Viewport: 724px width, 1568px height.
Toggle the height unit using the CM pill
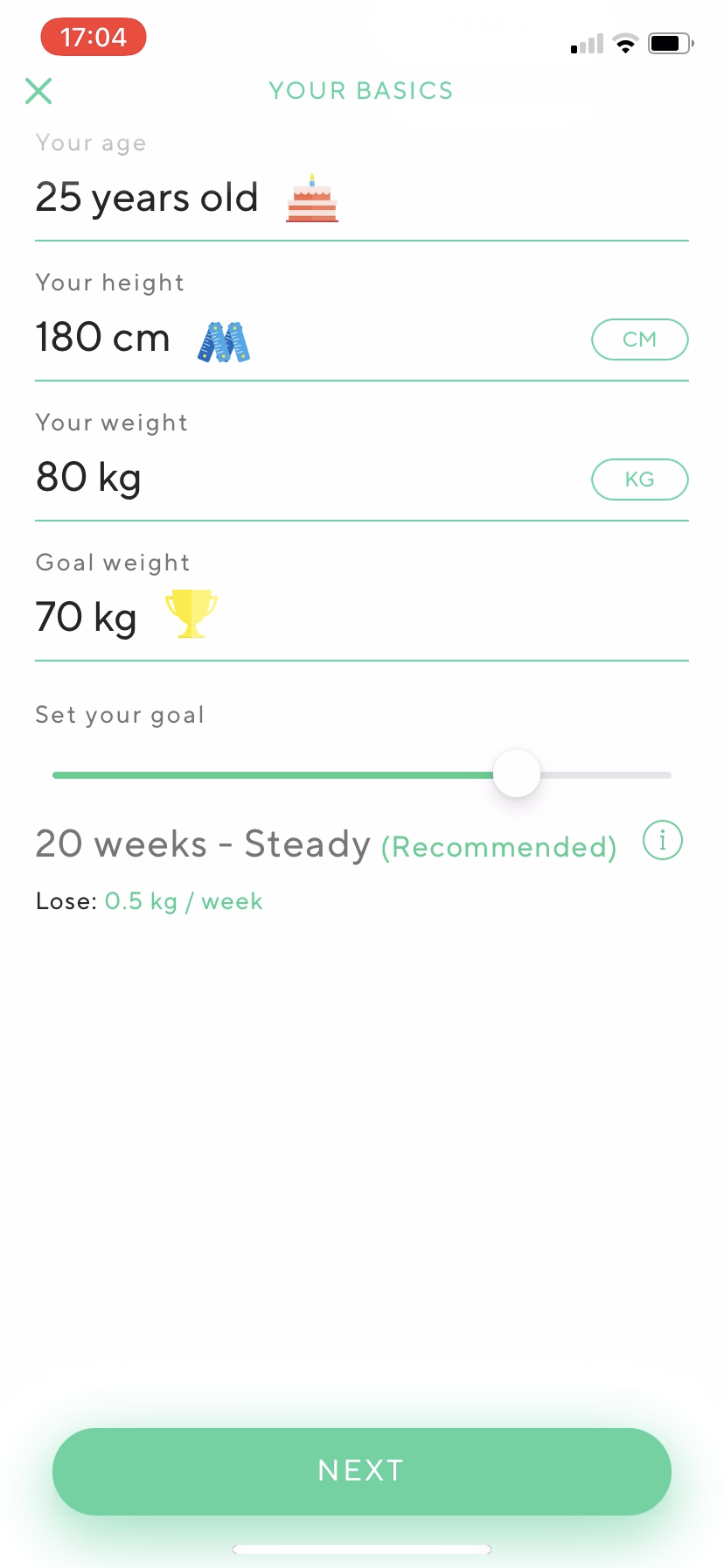coord(639,339)
